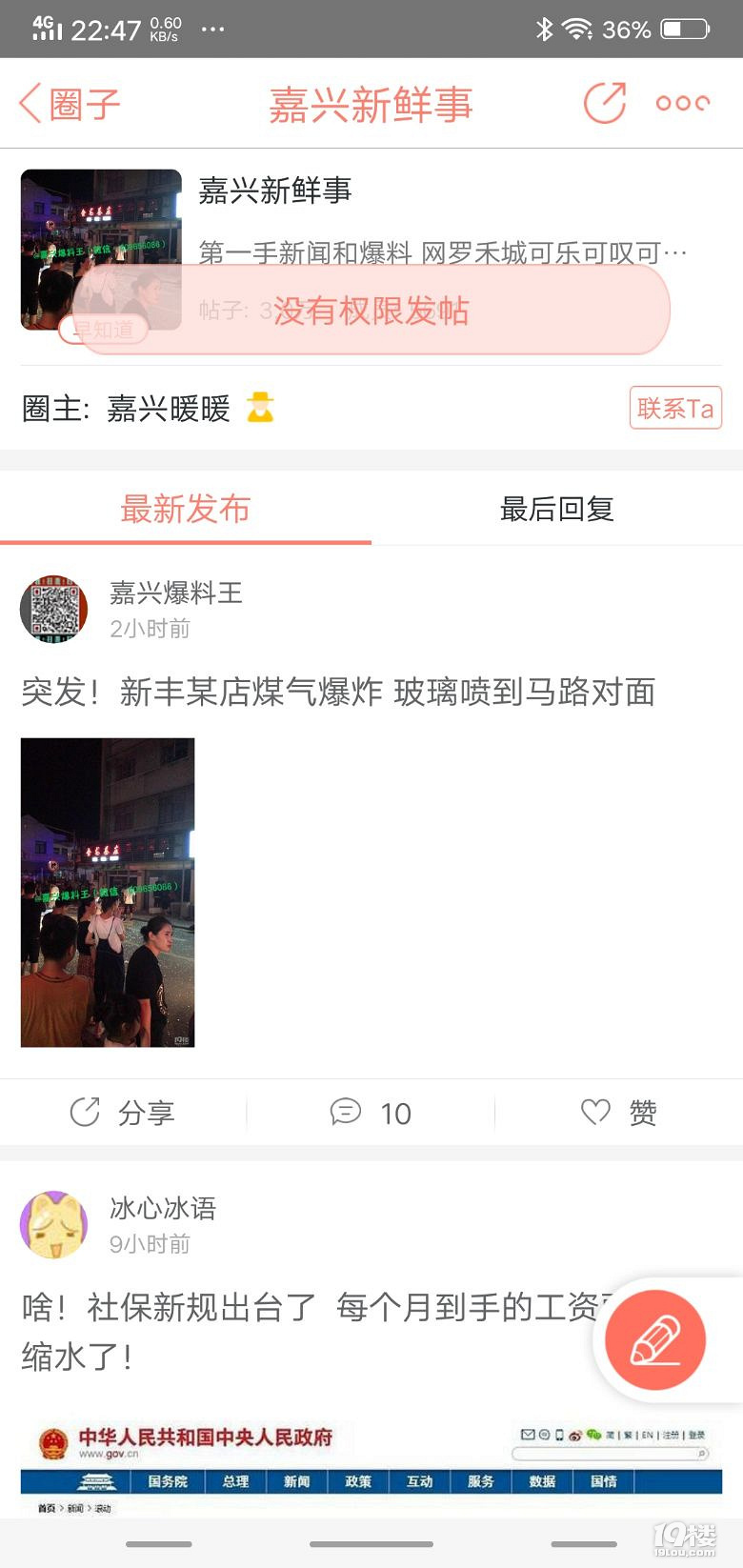This screenshot has width=743, height=1568.
Task: Open 嘉兴爆料王's profile avatar
Action: (54, 610)
